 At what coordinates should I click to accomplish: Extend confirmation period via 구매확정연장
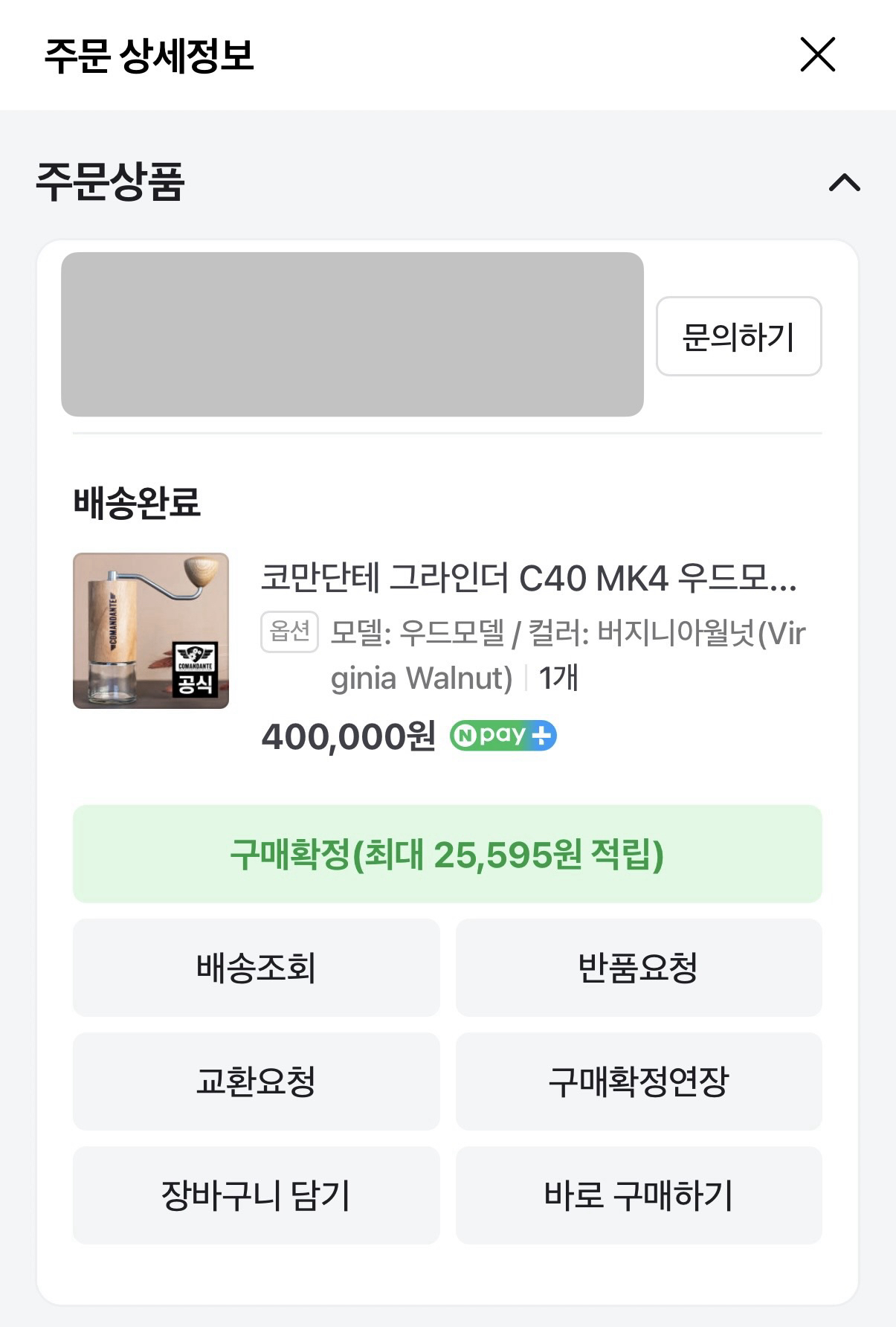click(638, 1082)
